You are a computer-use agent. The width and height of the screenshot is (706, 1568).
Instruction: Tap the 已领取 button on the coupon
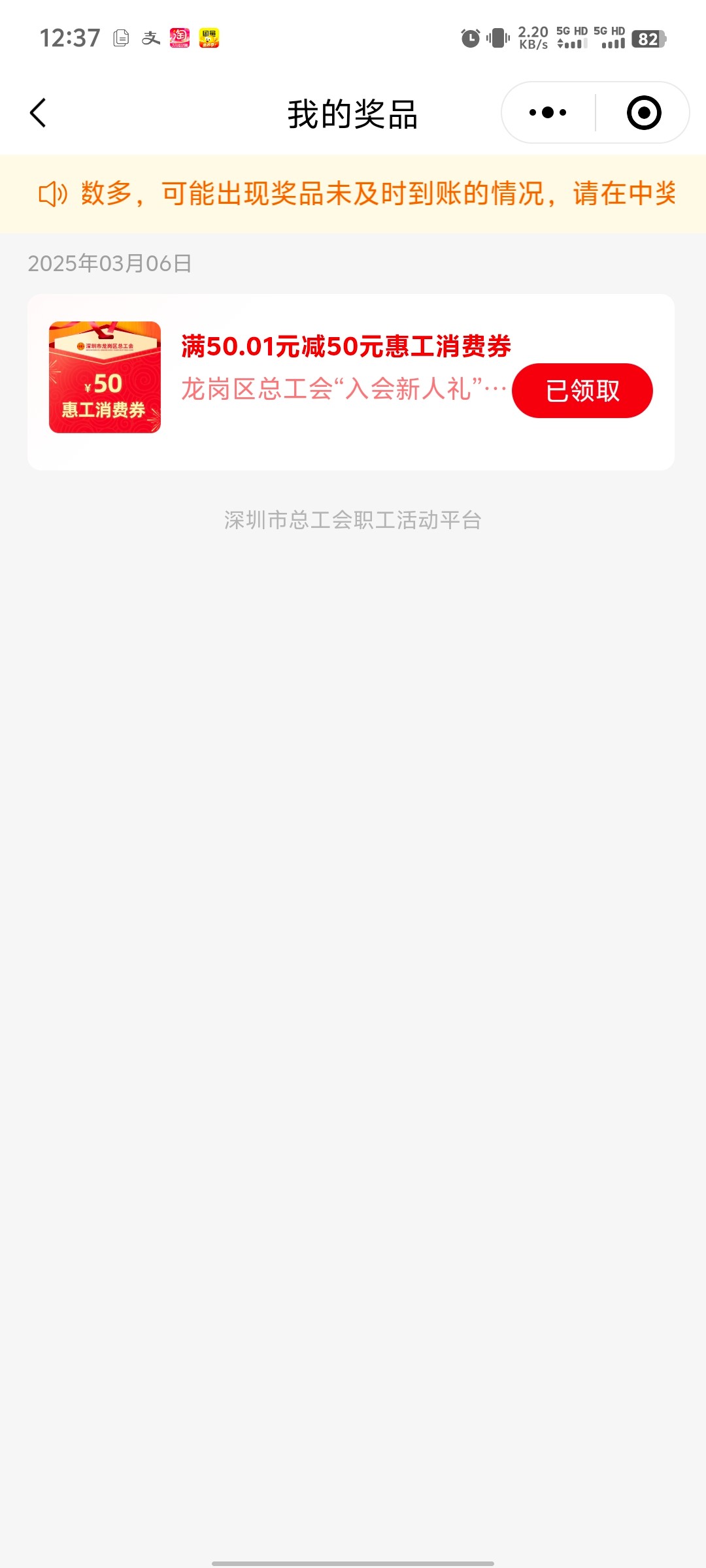(582, 391)
